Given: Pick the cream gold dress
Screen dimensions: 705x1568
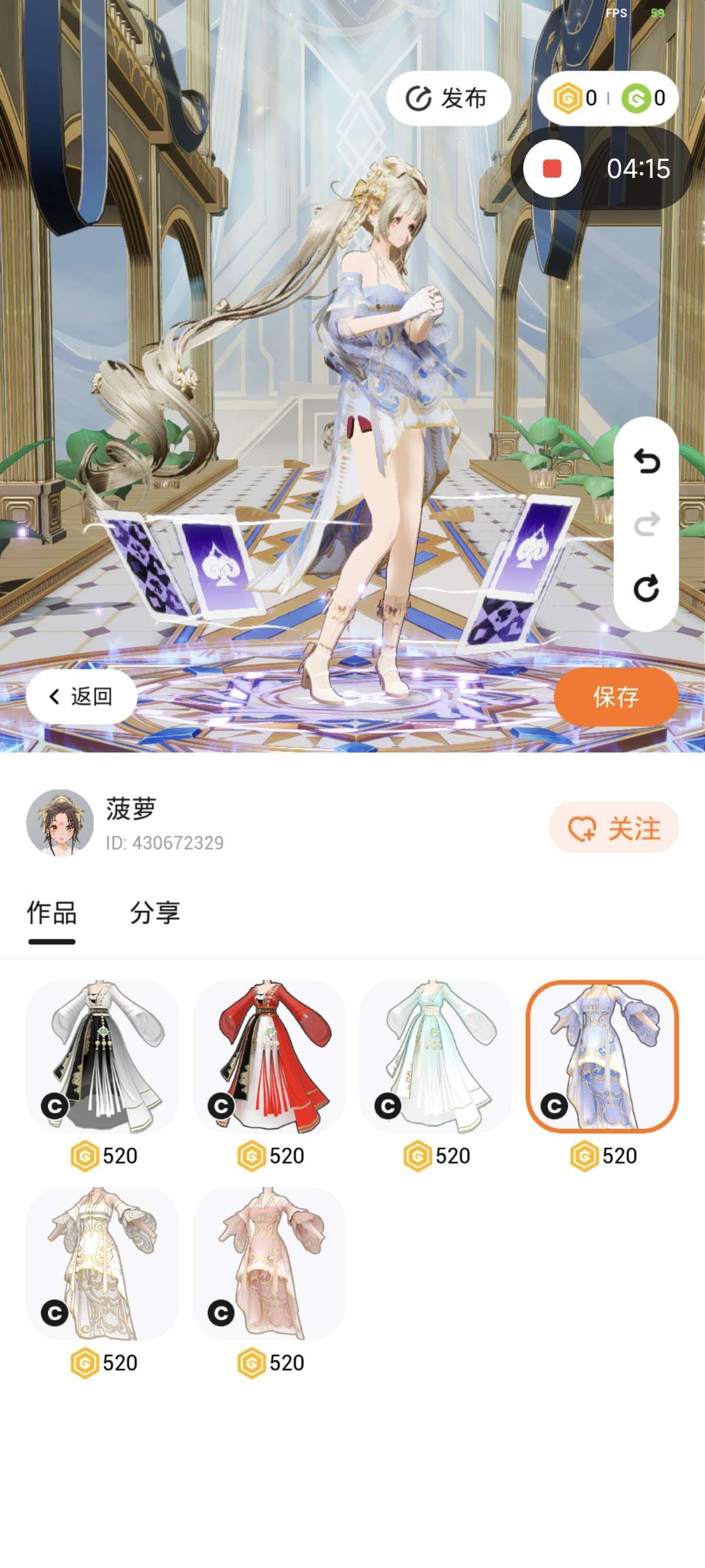Looking at the screenshot, I should [x=103, y=1263].
